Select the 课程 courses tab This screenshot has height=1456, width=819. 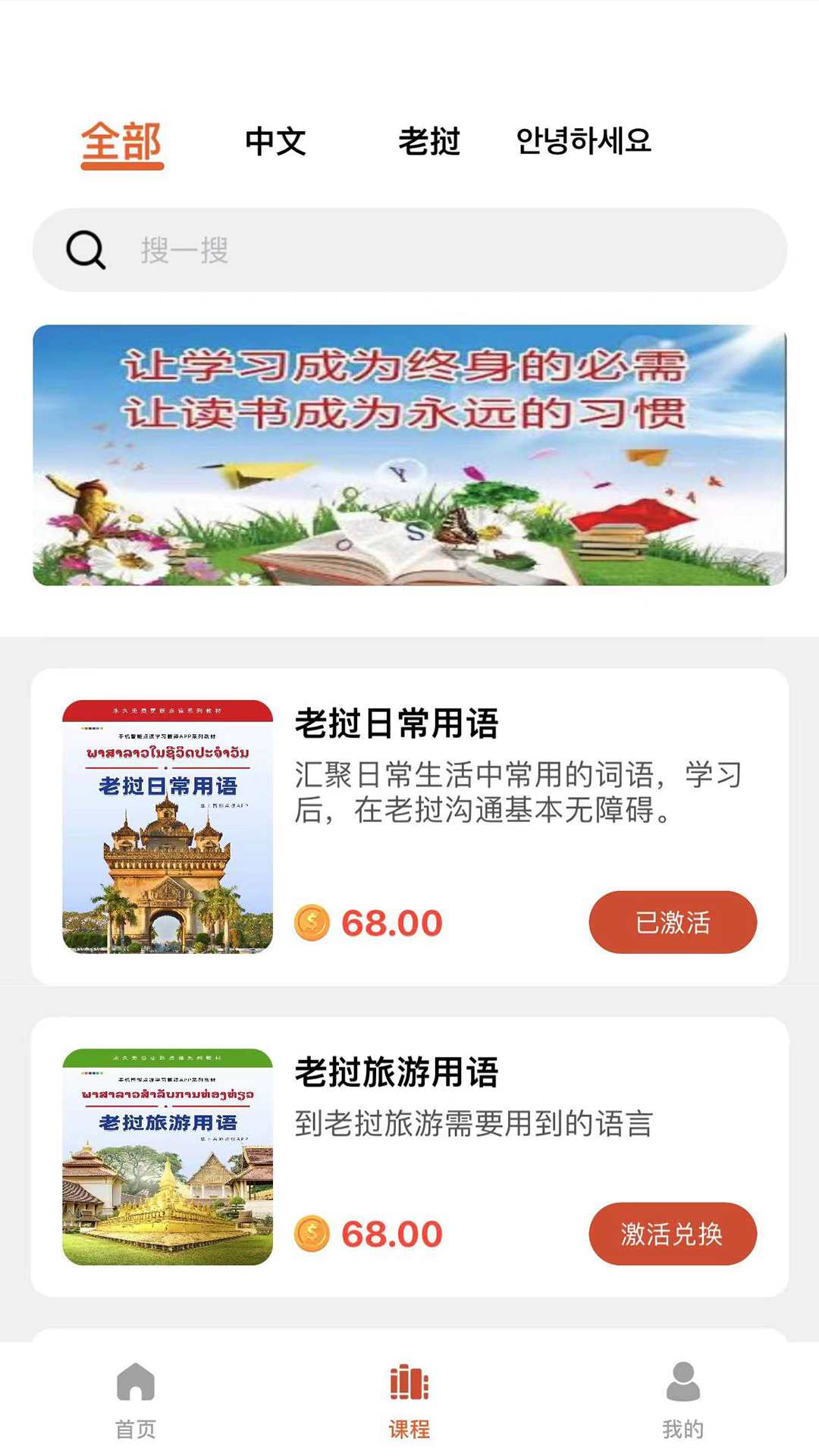(x=409, y=1401)
